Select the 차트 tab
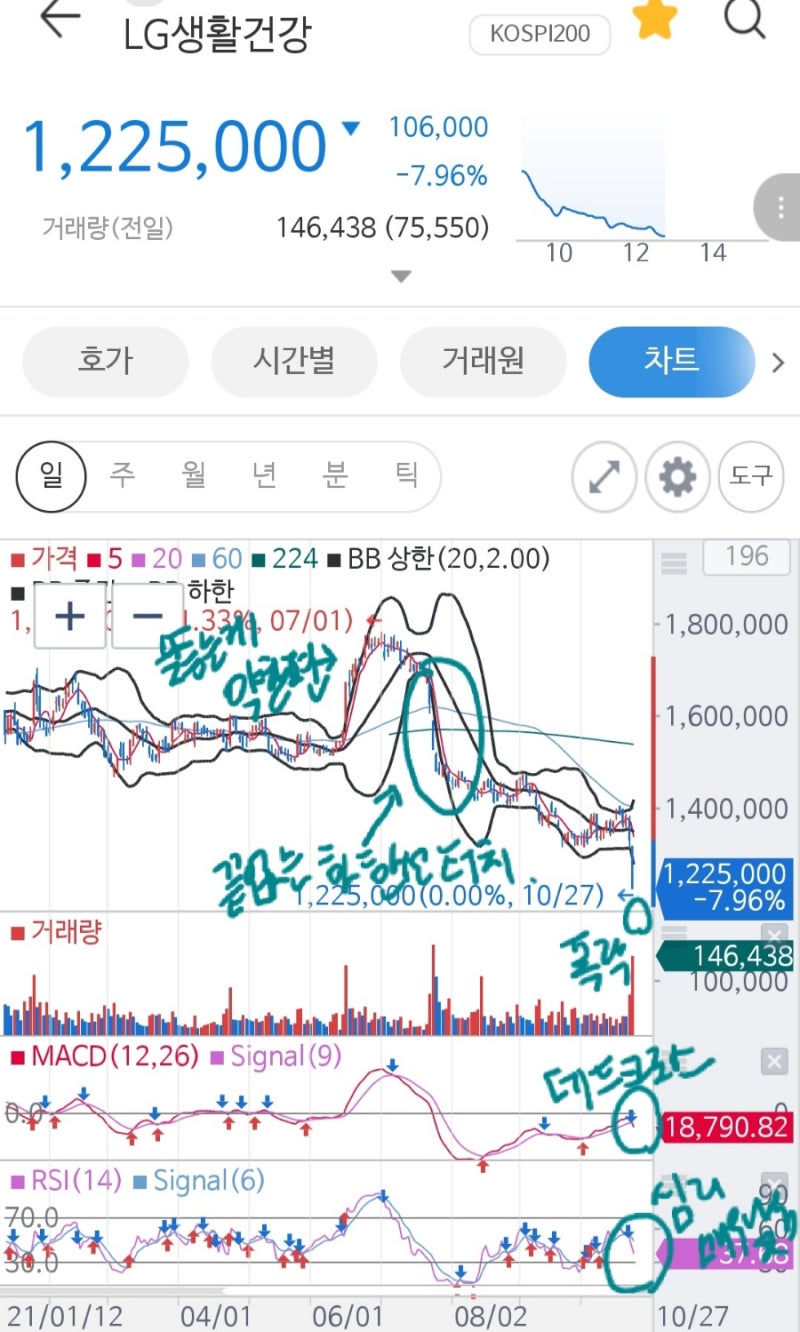 point(671,361)
